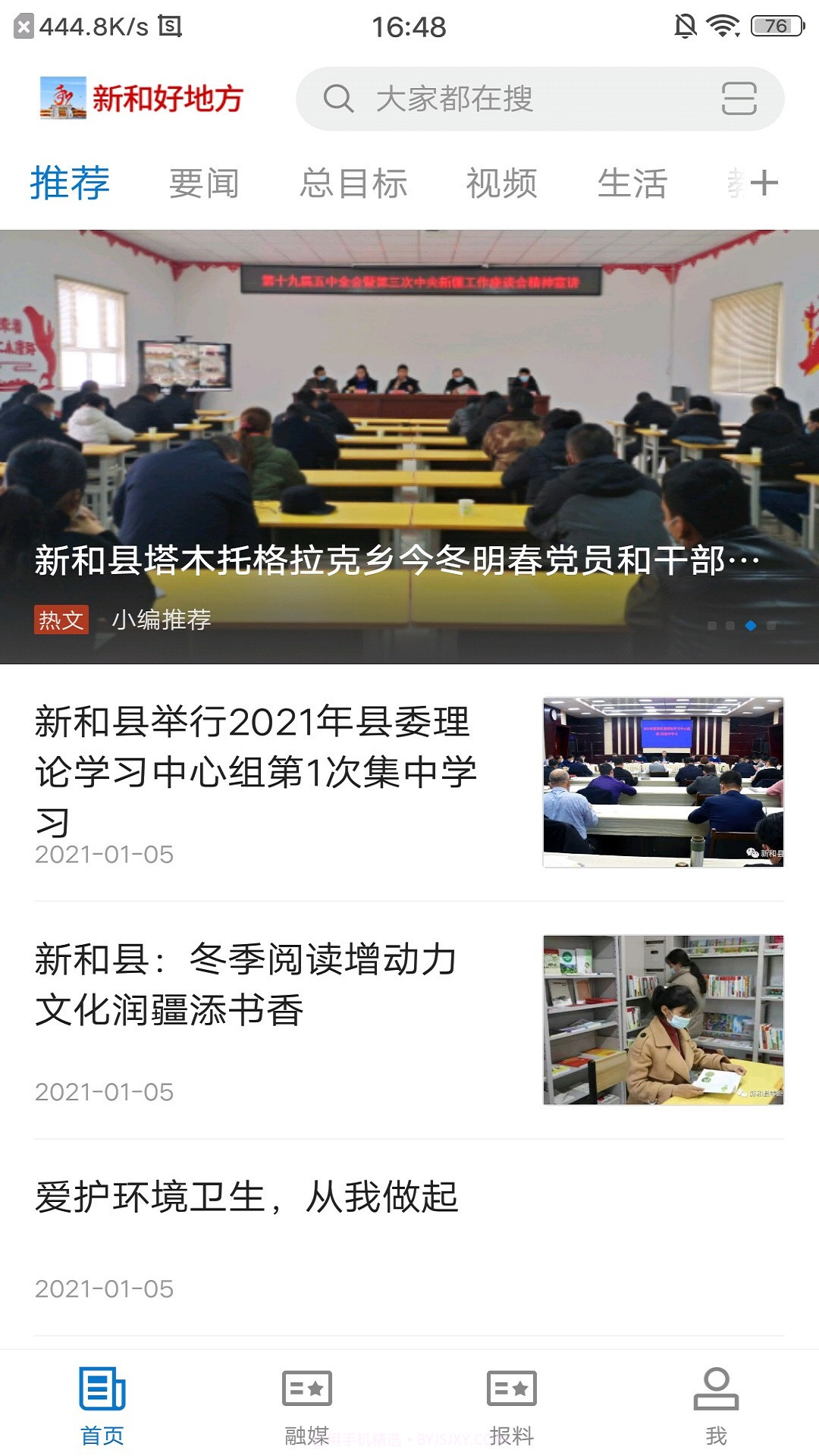
Task: Tap the 首页 home icon in bottom bar
Action: [102, 1404]
